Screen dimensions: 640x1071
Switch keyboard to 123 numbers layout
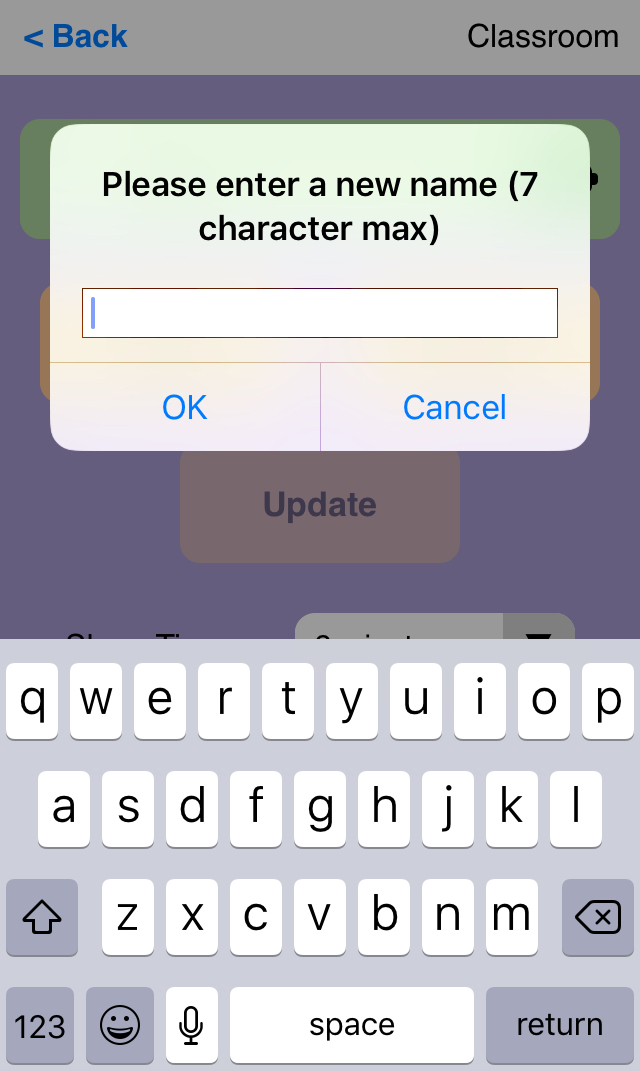(41, 1025)
